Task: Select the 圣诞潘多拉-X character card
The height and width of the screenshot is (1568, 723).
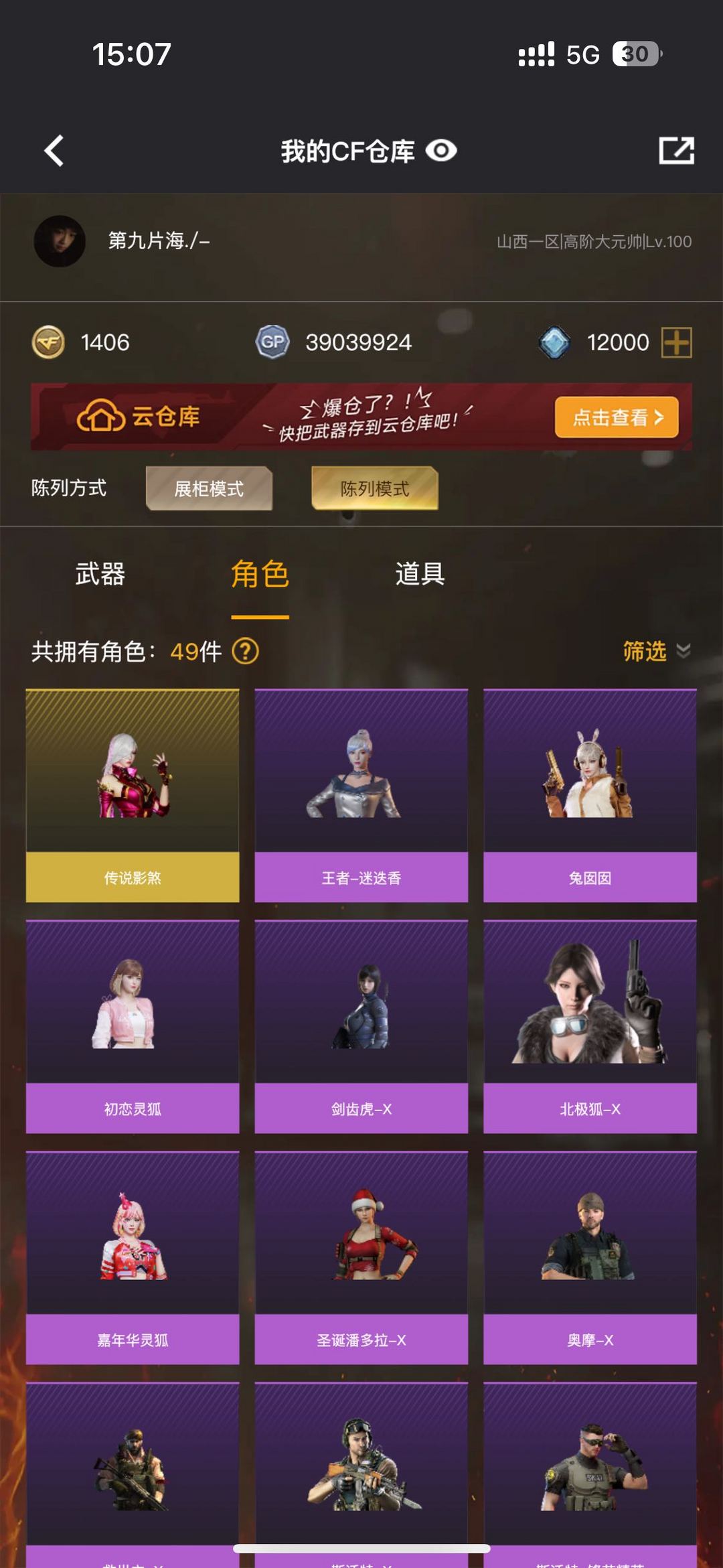Action: [x=361, y=1257]
